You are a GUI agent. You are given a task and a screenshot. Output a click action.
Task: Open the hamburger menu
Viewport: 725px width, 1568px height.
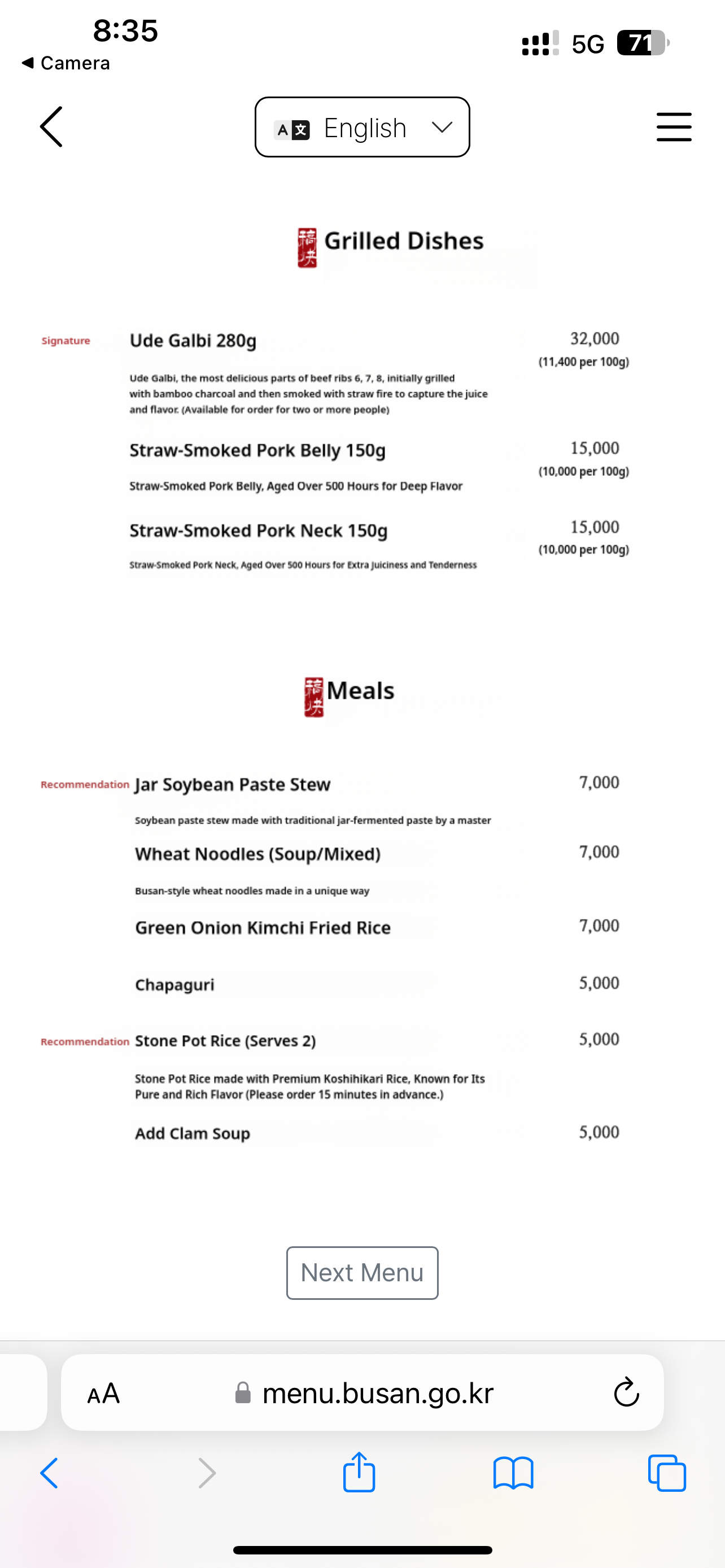[x=673, y=126]
